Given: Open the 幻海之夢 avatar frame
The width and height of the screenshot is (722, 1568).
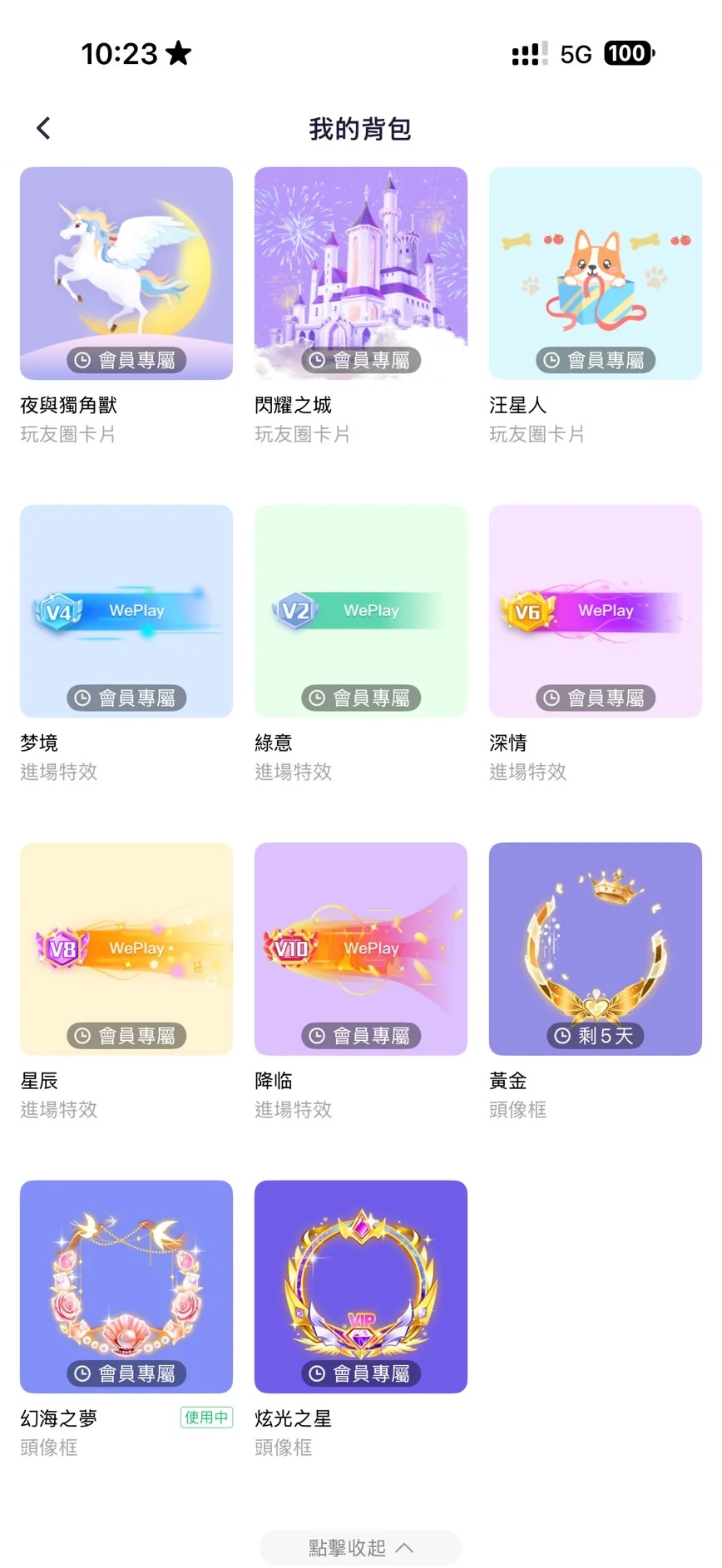Looking at the screenshot, I should [126, 1286].
